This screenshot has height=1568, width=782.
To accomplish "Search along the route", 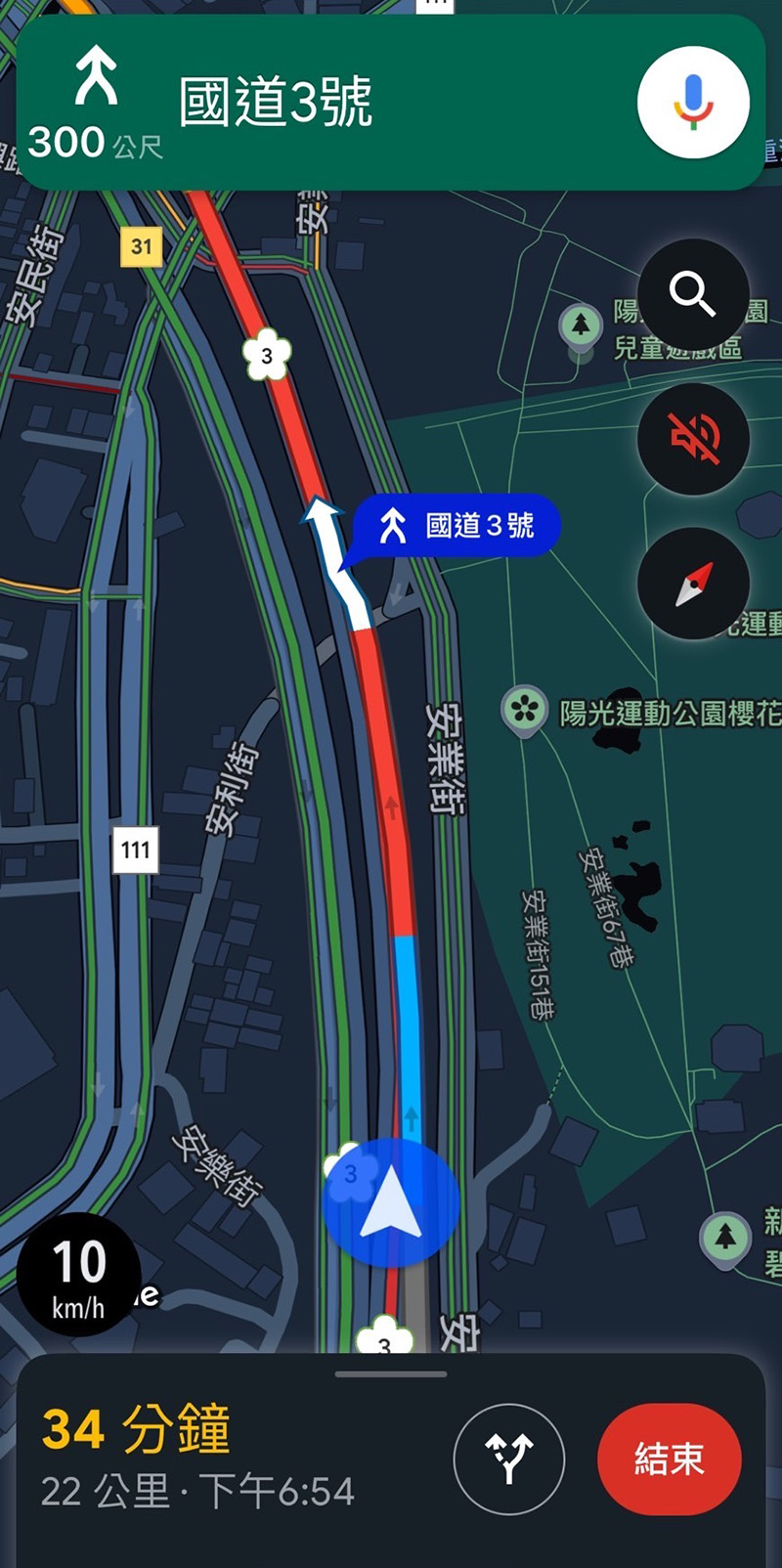I will (693, 293).
